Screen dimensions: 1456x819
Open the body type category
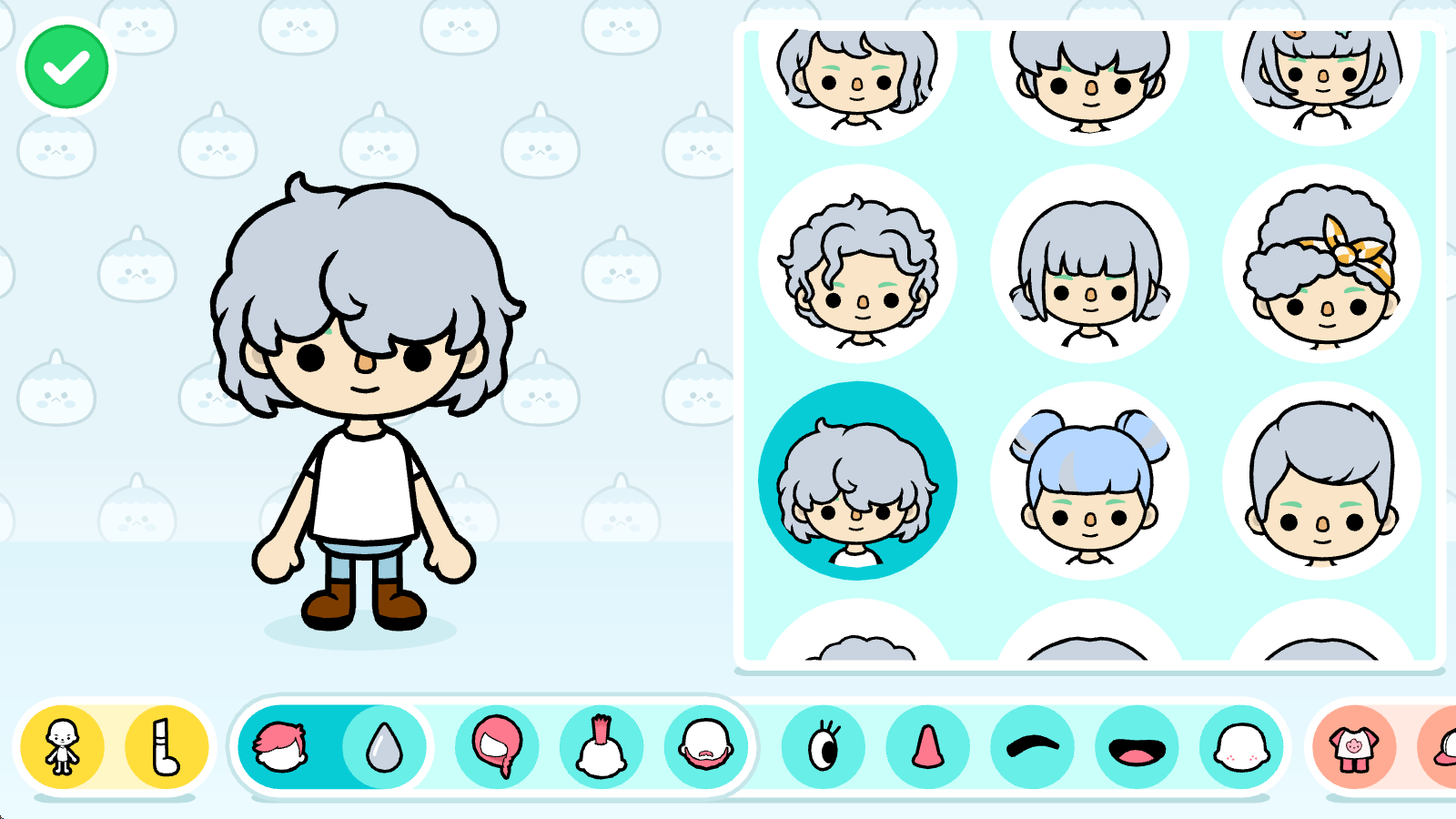[62, 747]
